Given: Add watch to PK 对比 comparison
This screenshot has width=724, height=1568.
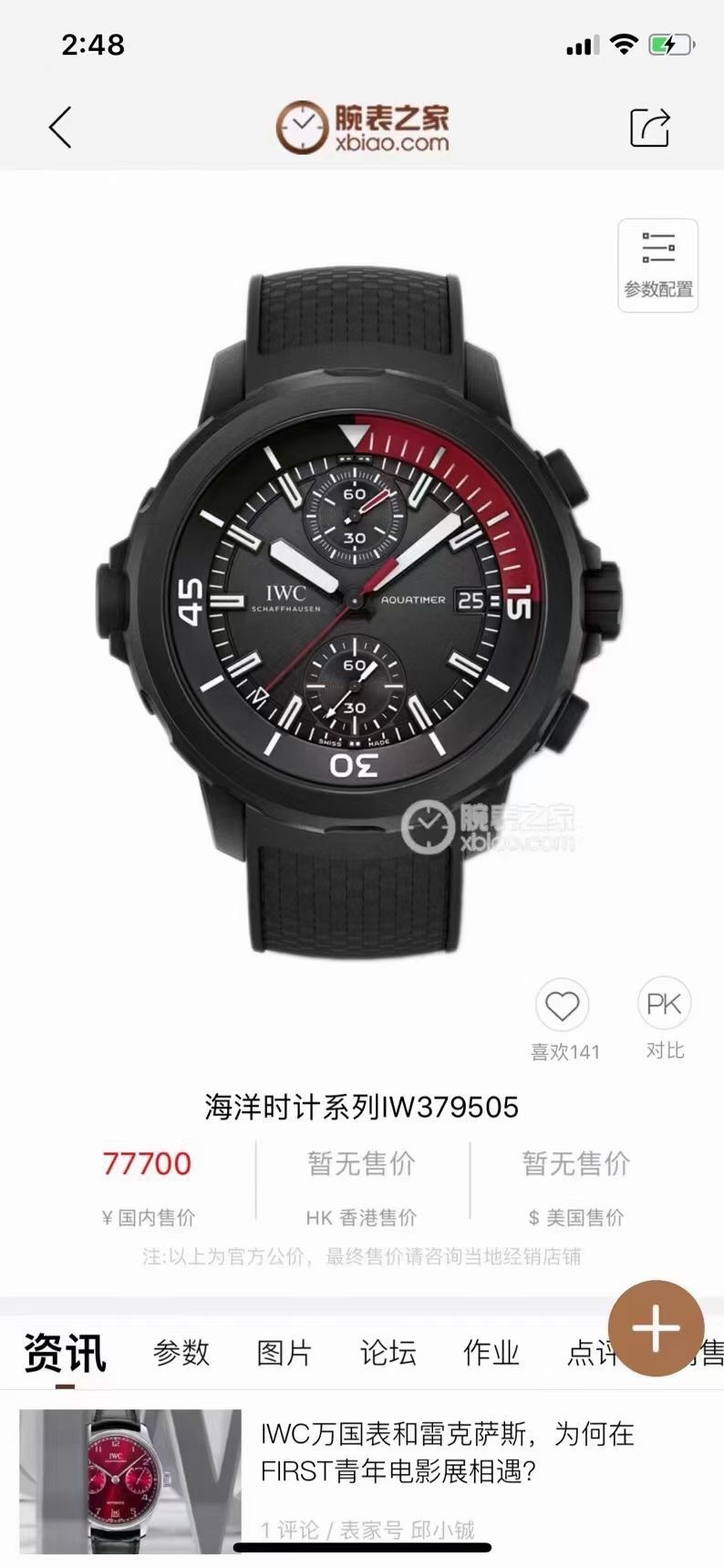Looking at the screenshot, I should pyautogui.click(x=664, y=1005).
